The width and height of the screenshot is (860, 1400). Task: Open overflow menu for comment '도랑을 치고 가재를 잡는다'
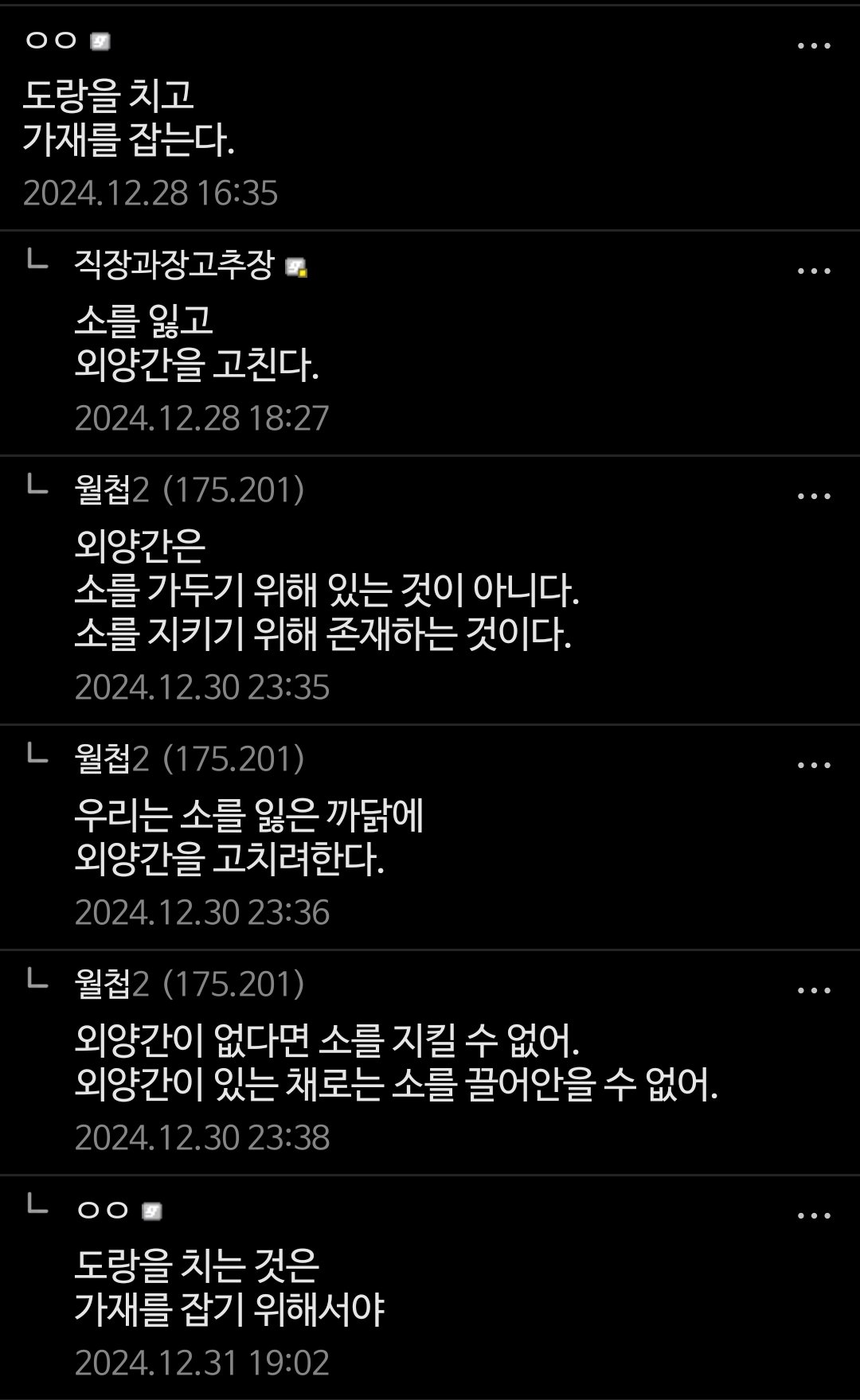pos(814,46)
